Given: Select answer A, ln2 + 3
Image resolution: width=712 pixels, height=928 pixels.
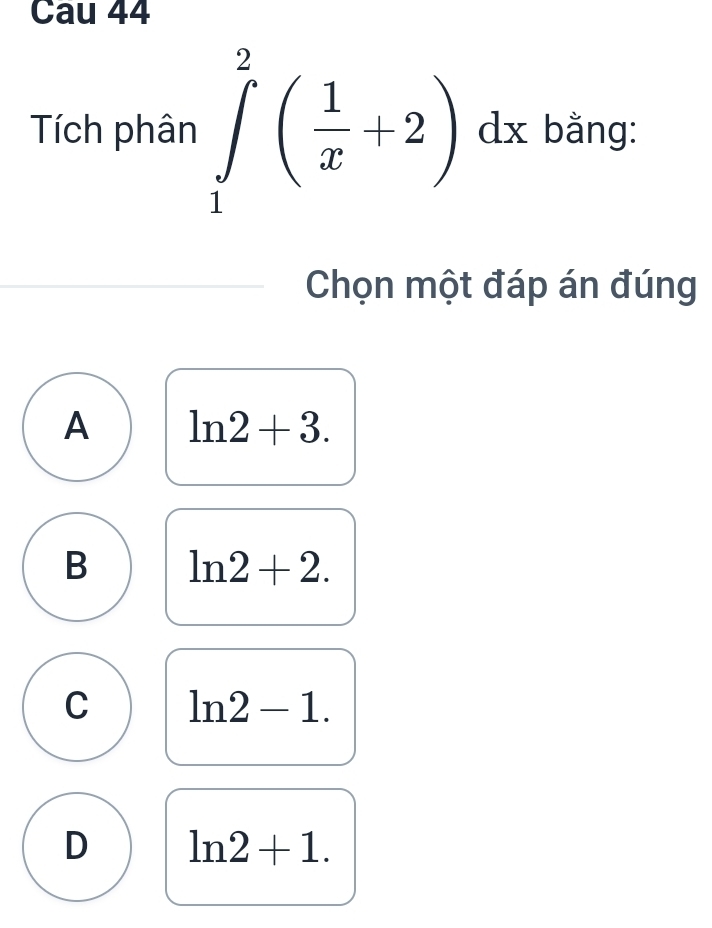Looking at the screenshot, I should 77,427.
